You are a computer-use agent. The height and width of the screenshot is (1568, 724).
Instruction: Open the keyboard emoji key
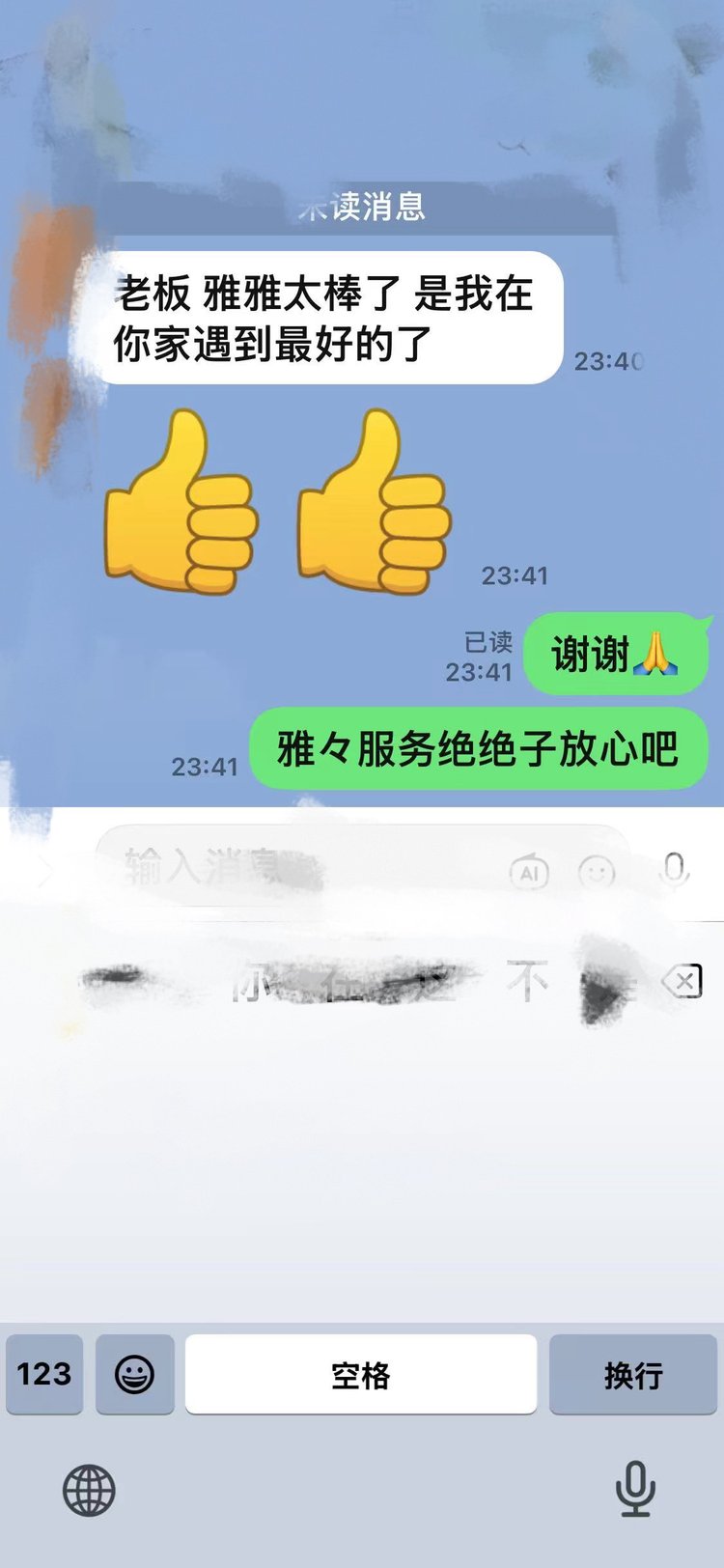tap(135, 1374)
